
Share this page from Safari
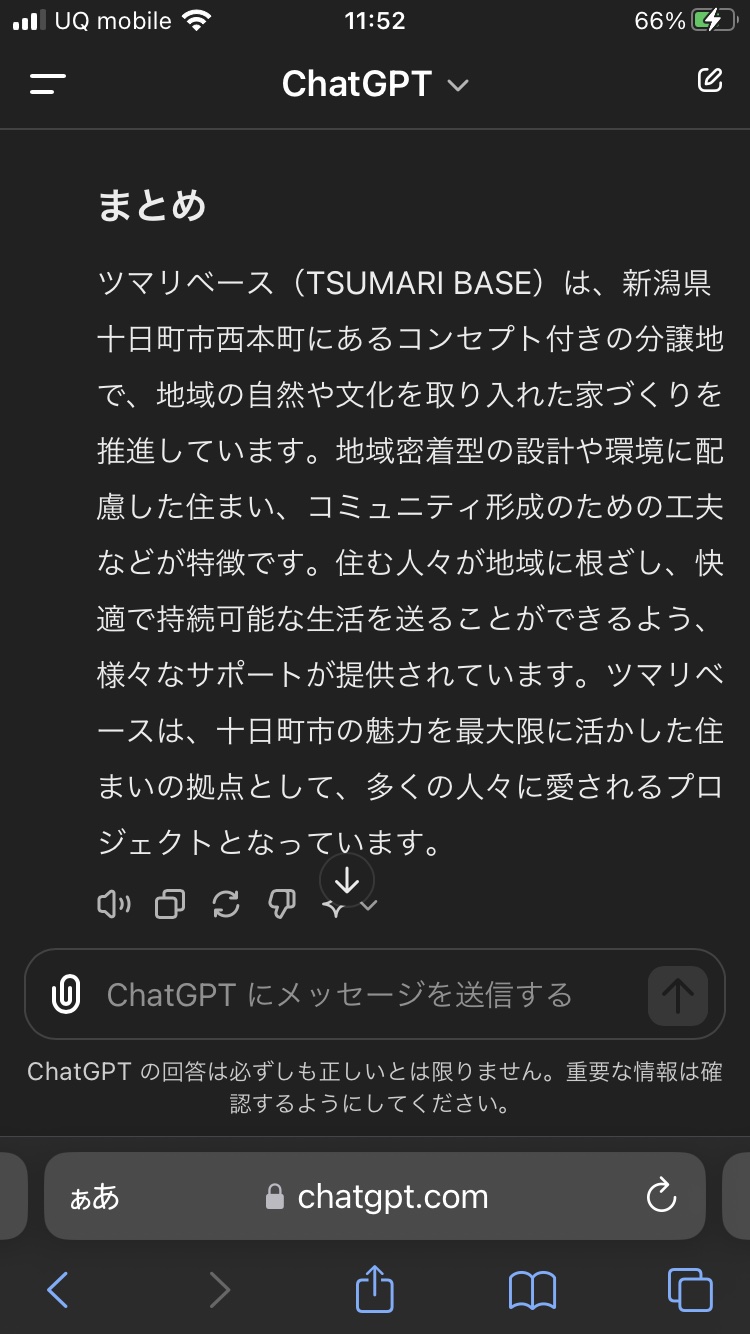[x=375, y=1288]
